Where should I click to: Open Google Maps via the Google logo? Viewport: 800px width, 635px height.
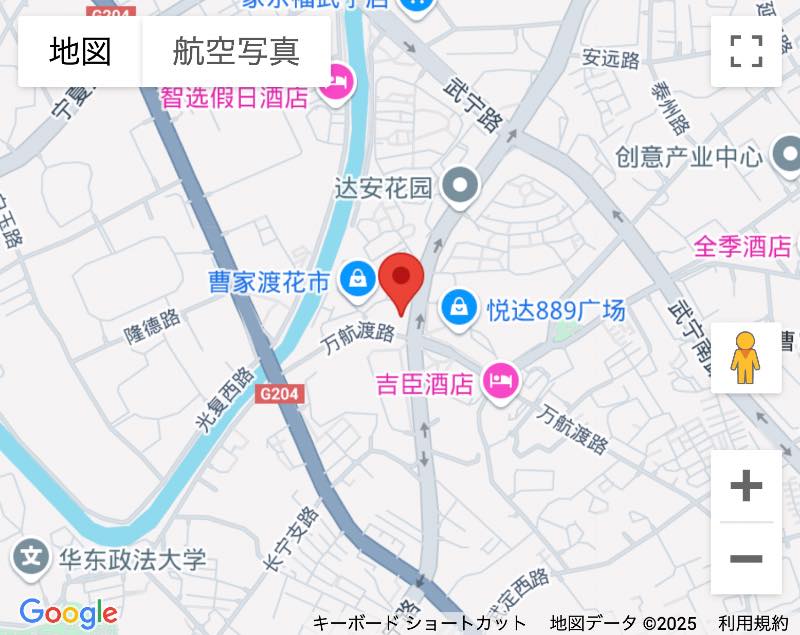68,613
